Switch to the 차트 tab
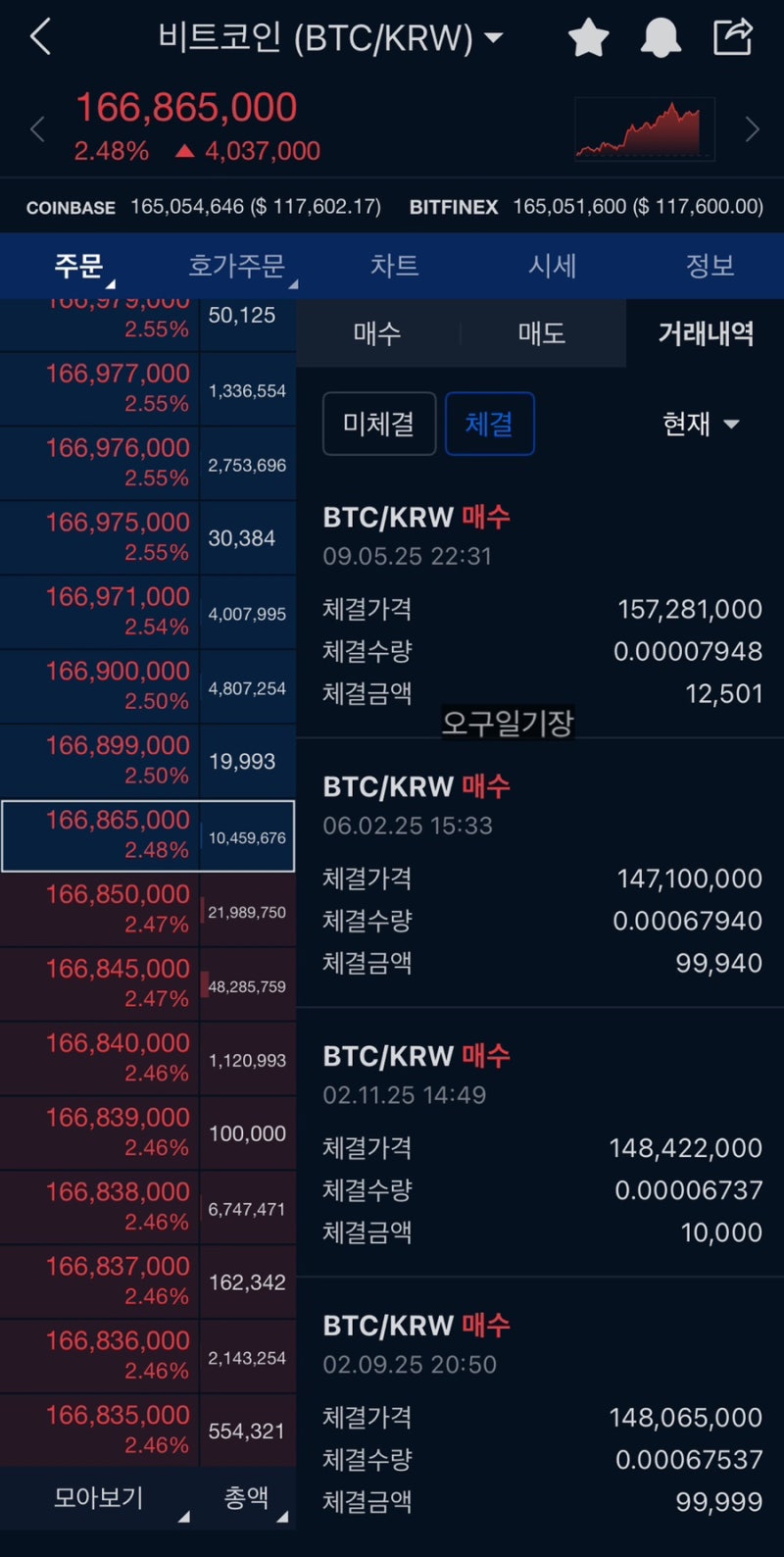Screen dimensions: 784x1557 tap(395, 266)
